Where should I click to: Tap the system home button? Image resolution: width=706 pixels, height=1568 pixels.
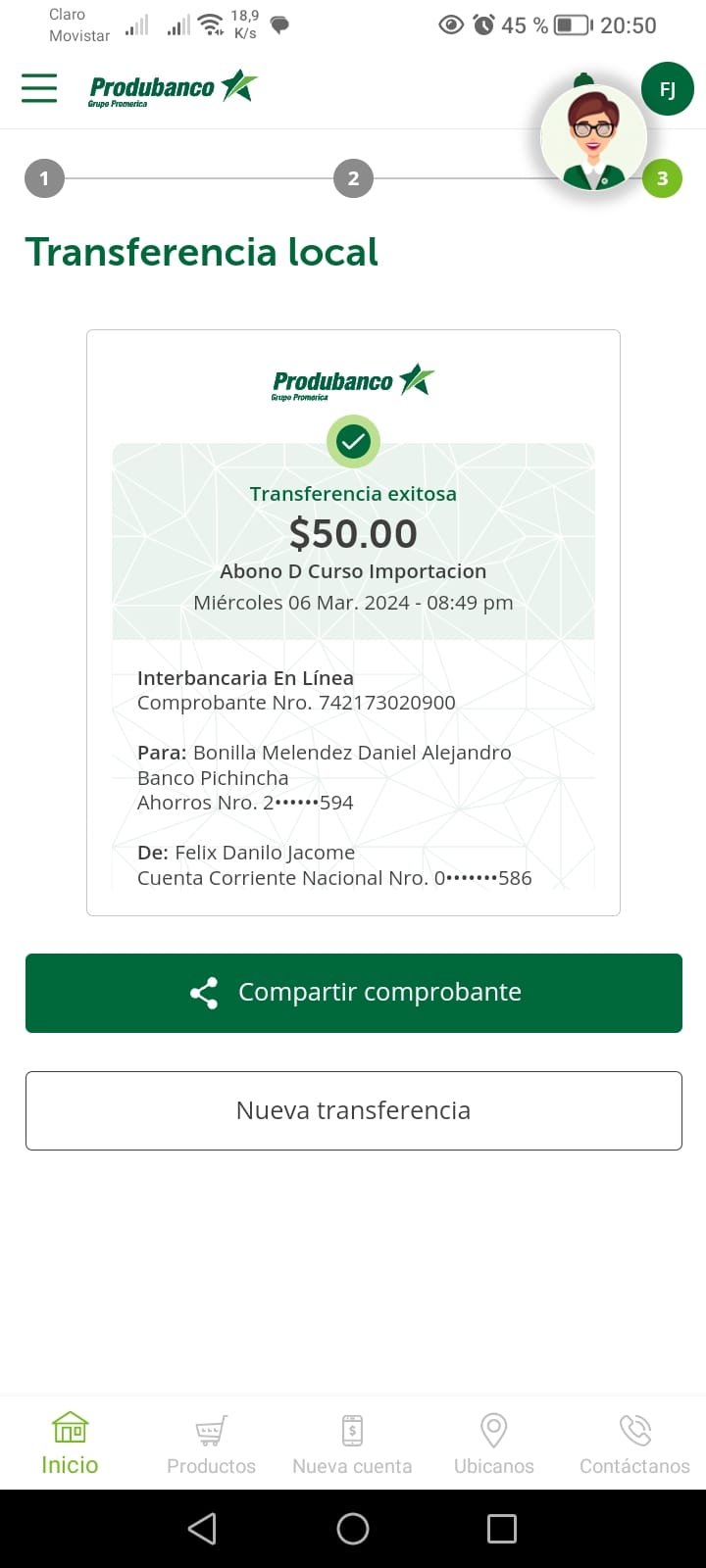click(x=353, y=1529)
